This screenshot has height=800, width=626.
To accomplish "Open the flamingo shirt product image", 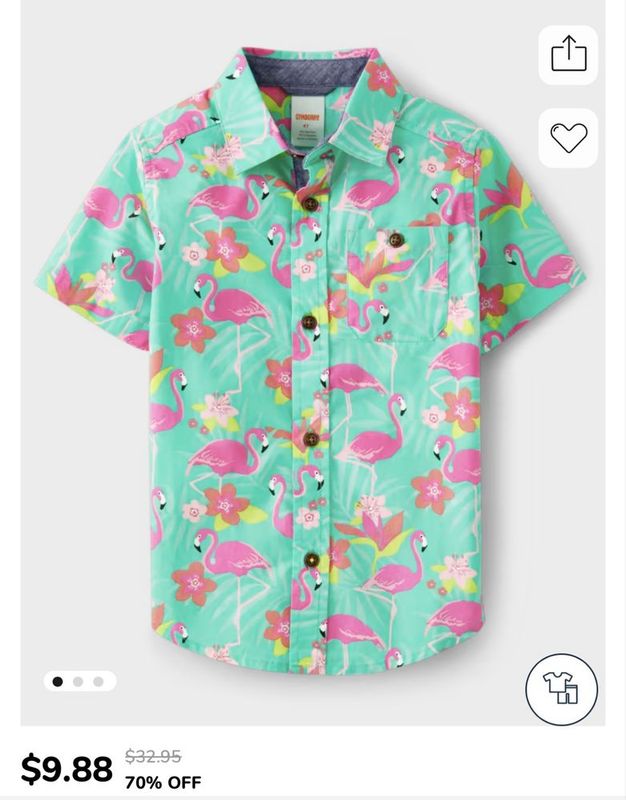I will [x=311, y=360].
